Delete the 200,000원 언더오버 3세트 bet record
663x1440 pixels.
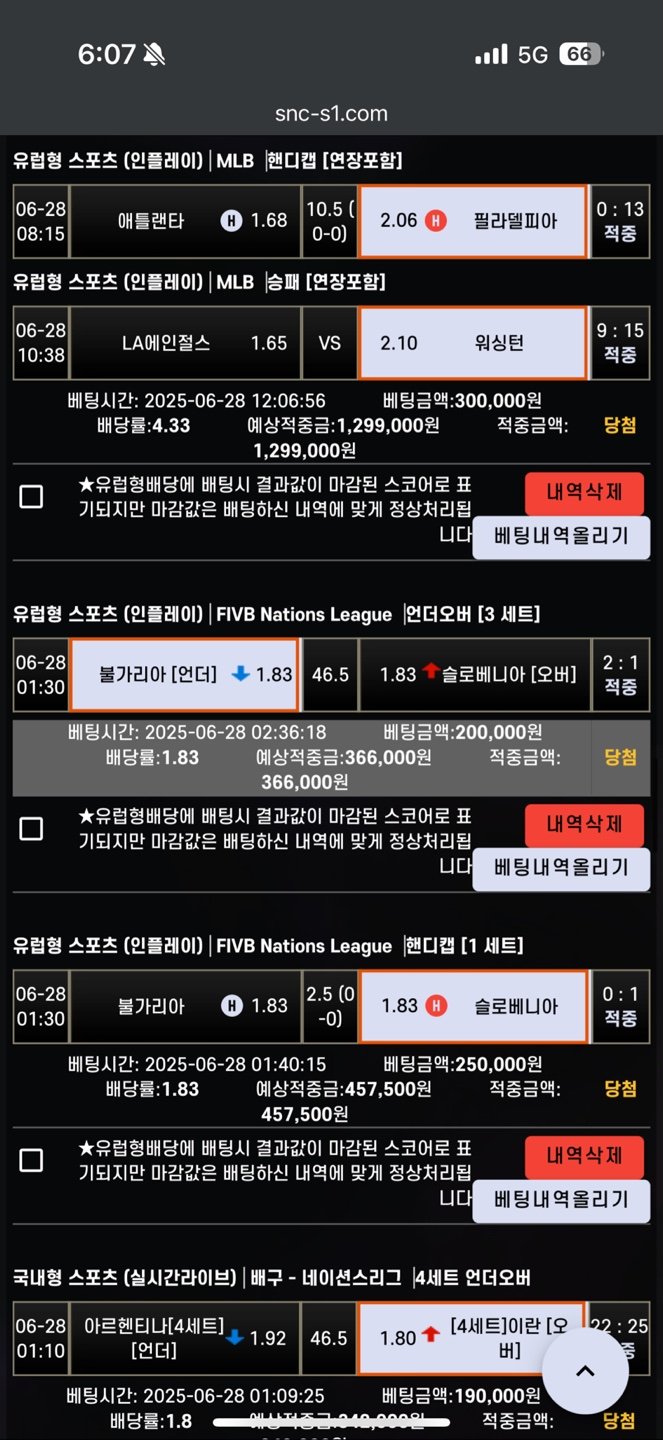tap(584, 825)
